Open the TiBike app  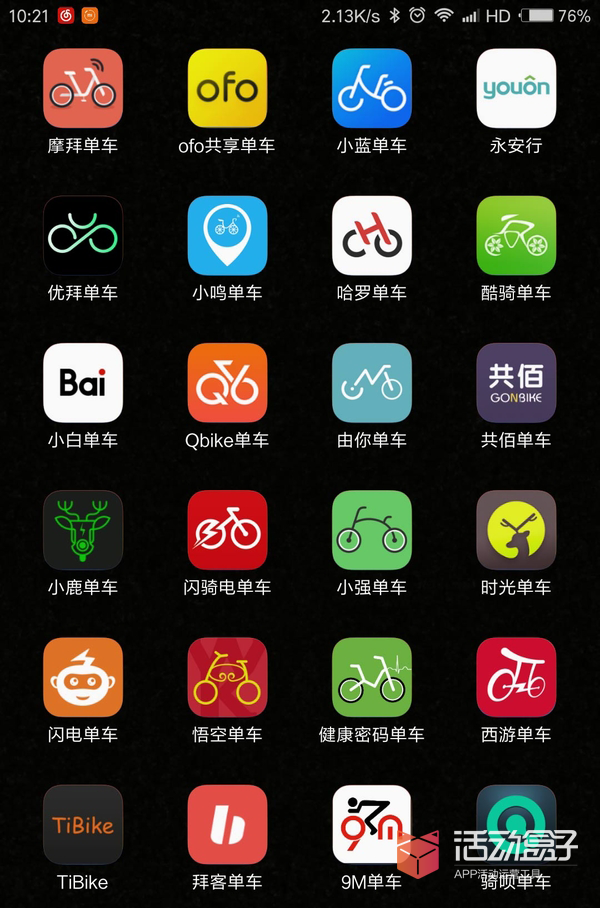coord(83,825)
